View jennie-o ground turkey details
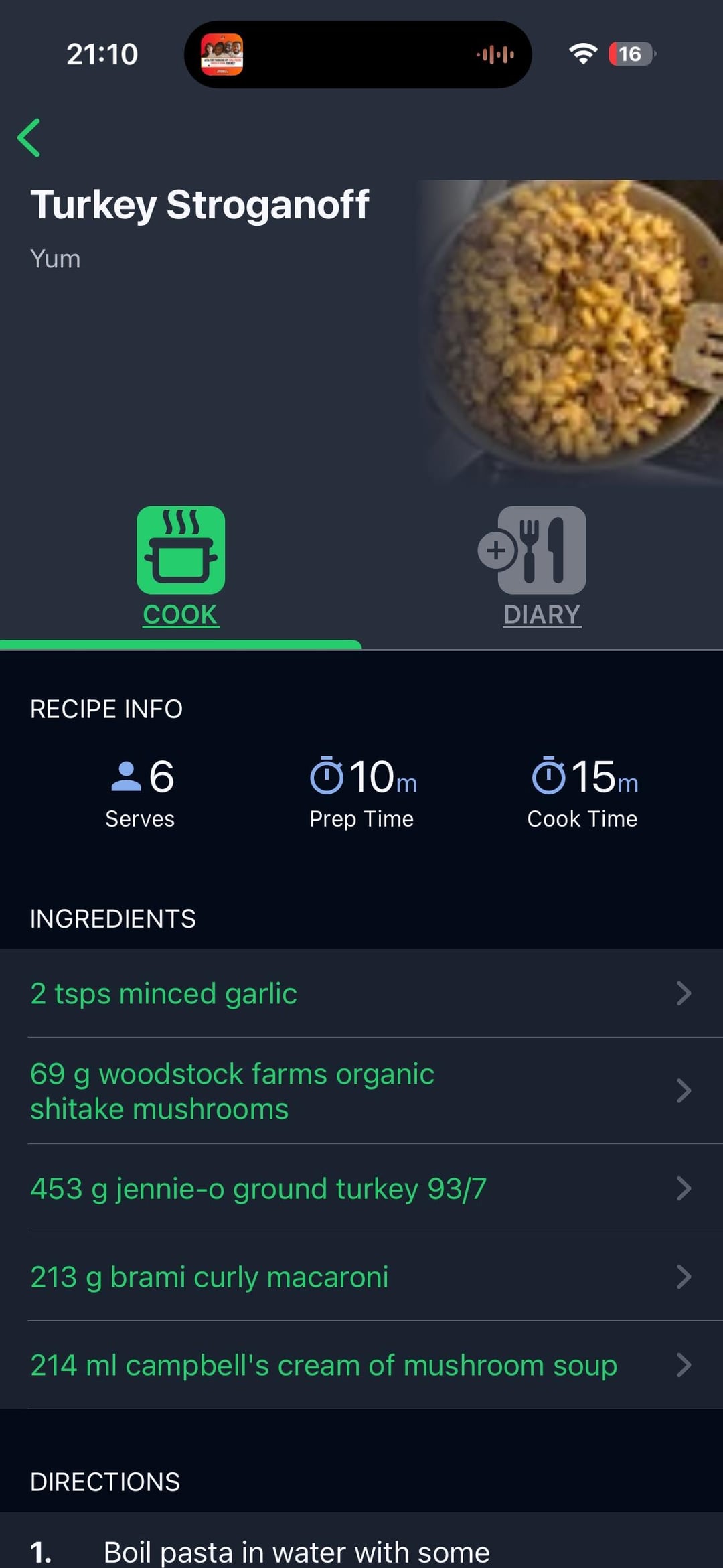This screenshot has height=1568, width=723. [361, 1189]
